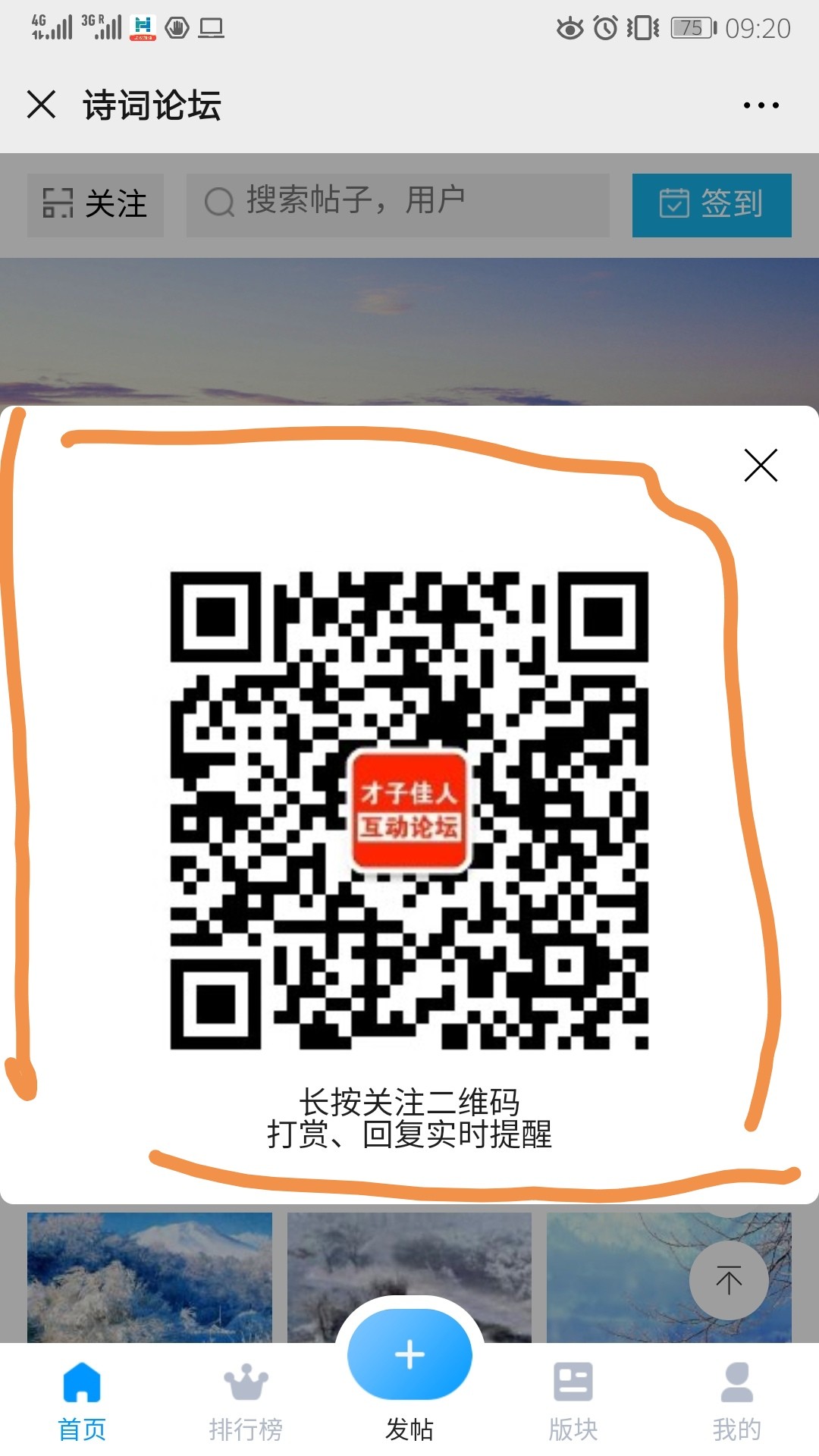Create a new post with 发帖

pyautogui.click(x=409, y=1374)
